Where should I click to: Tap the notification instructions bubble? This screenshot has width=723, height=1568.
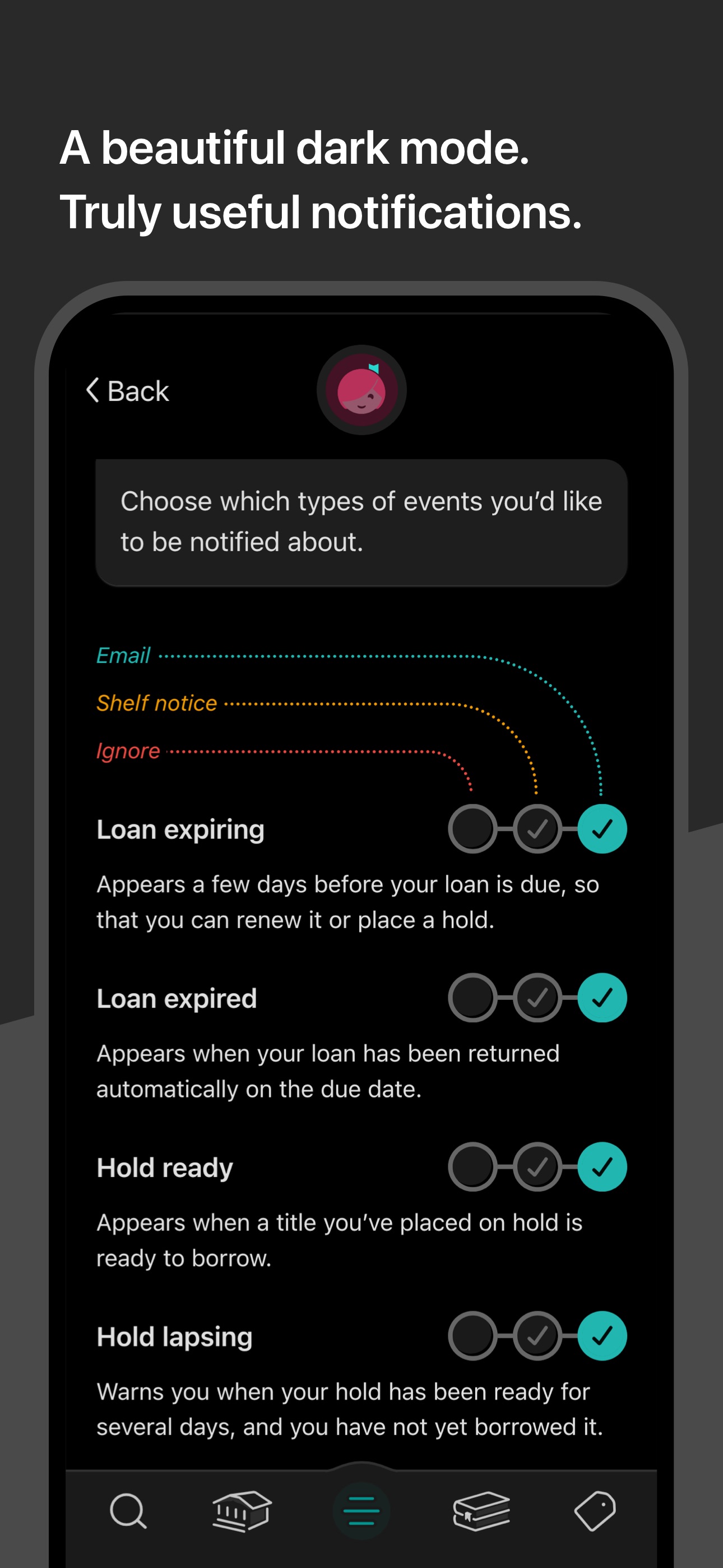(361, 521)
